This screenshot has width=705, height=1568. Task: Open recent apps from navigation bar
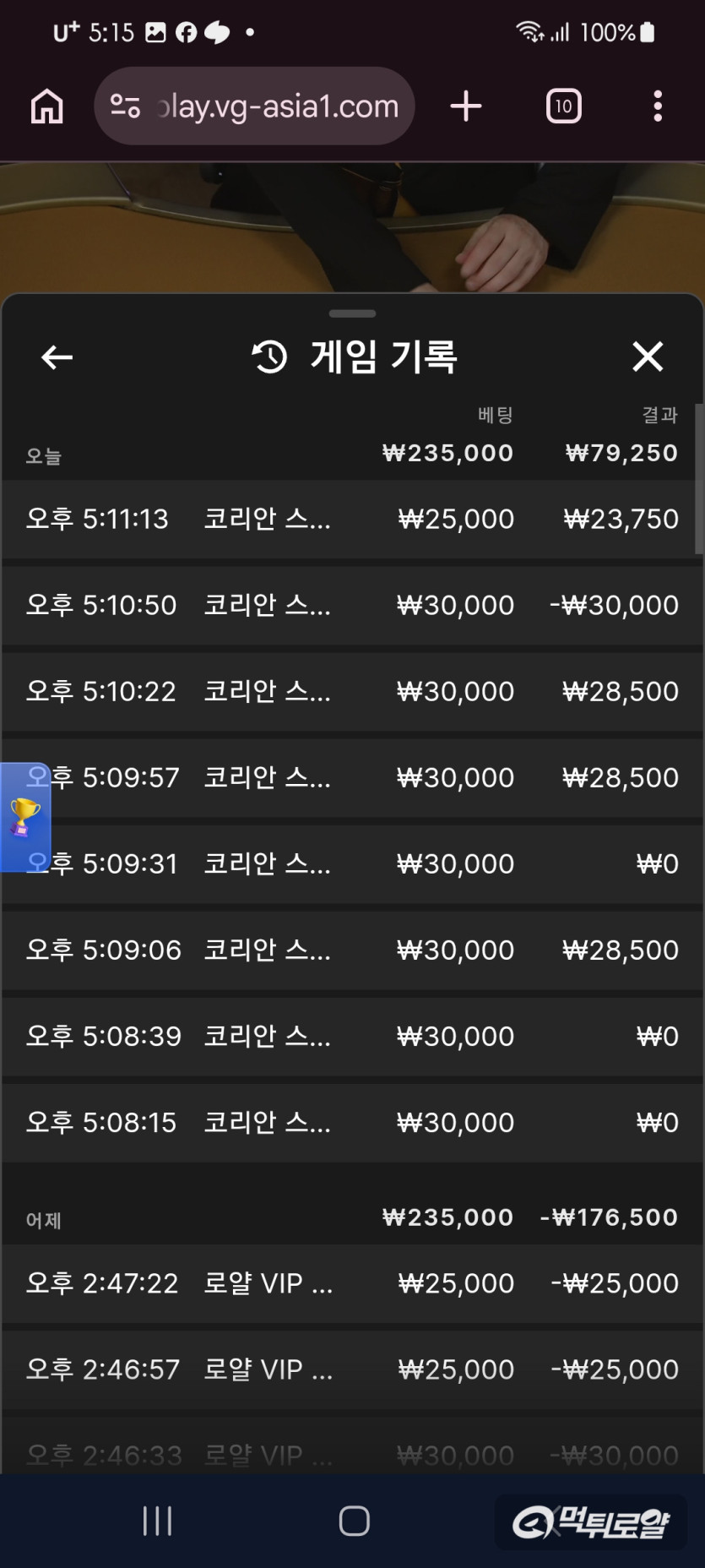point(157,1522)
